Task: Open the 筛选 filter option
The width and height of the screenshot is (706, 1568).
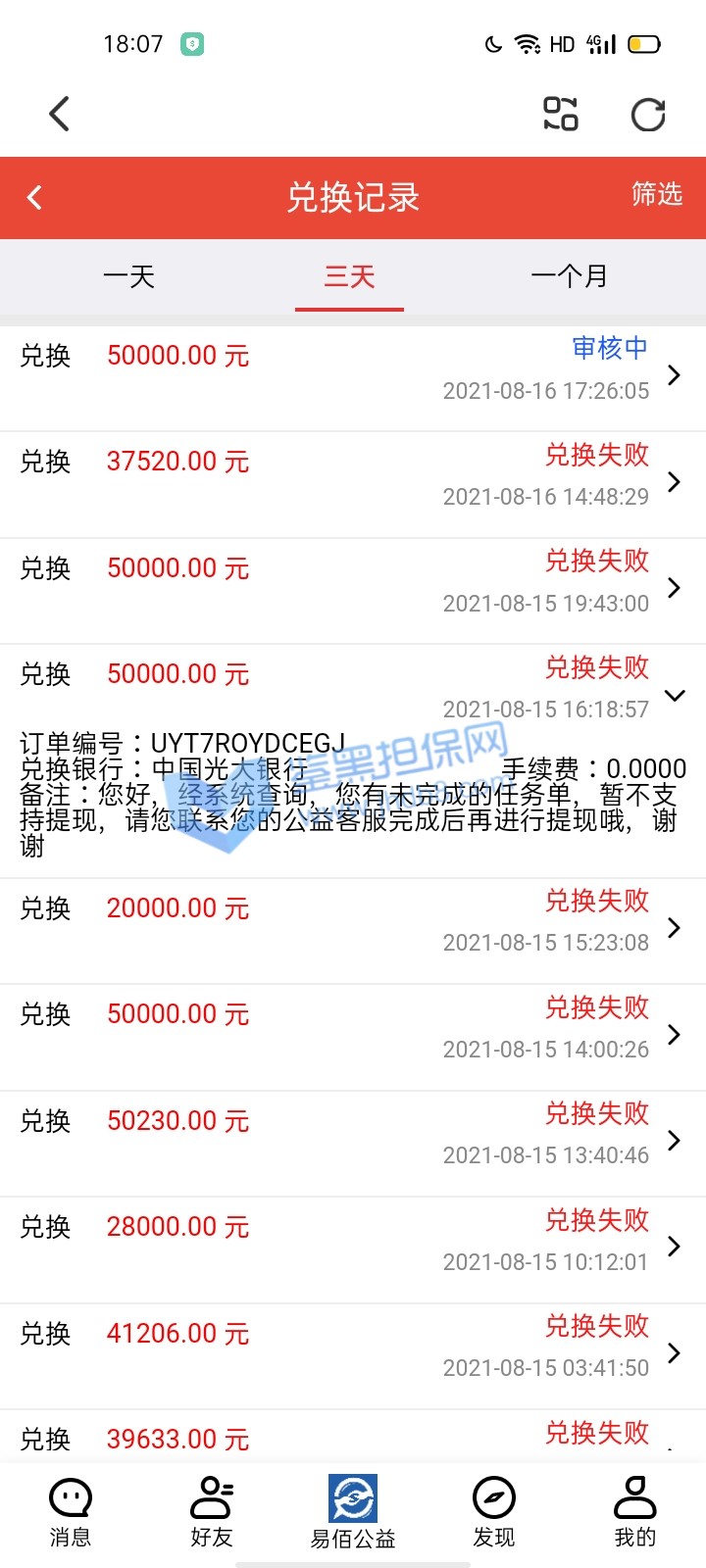Action: coord(656,194)
